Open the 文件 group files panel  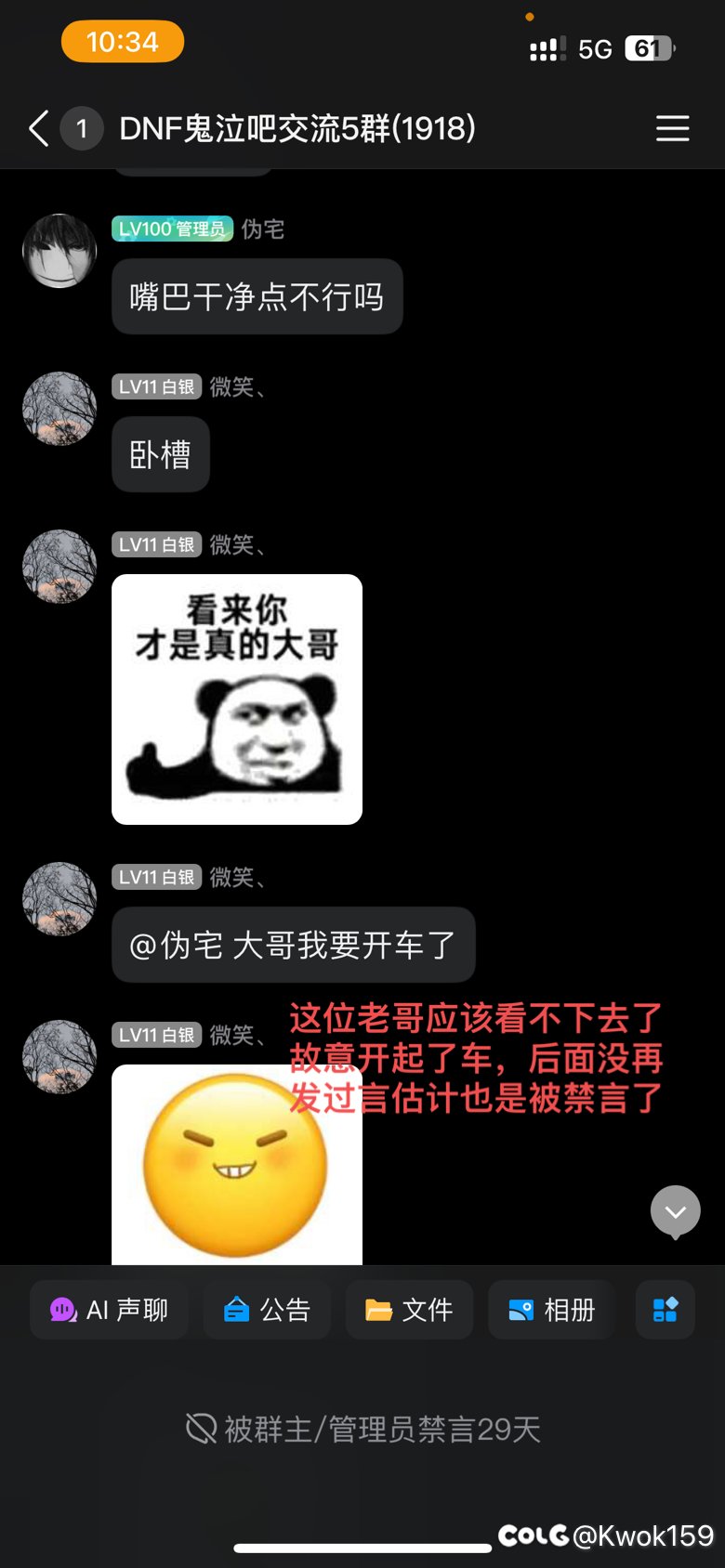click(x=409, y=1310)
